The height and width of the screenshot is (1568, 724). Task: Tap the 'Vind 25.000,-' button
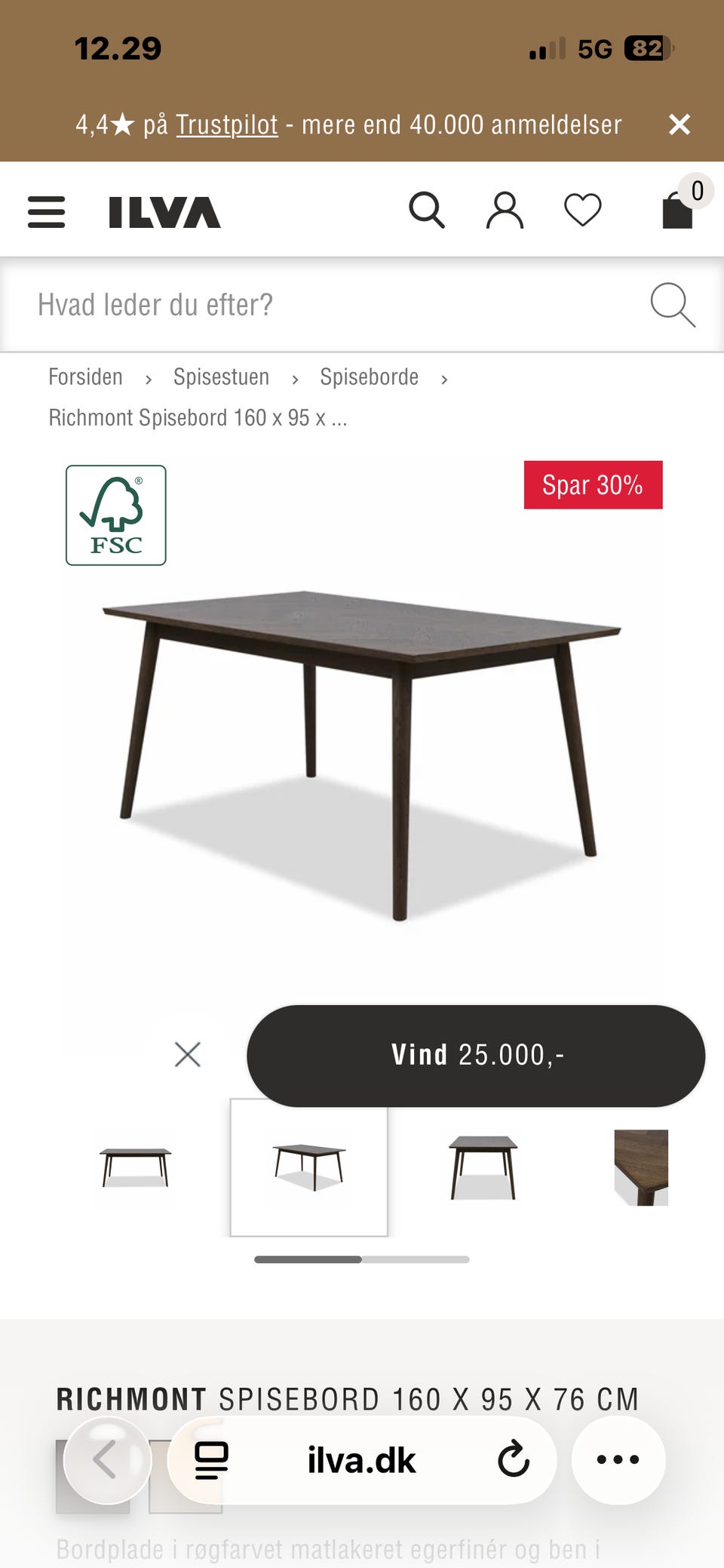(476, 1056)
